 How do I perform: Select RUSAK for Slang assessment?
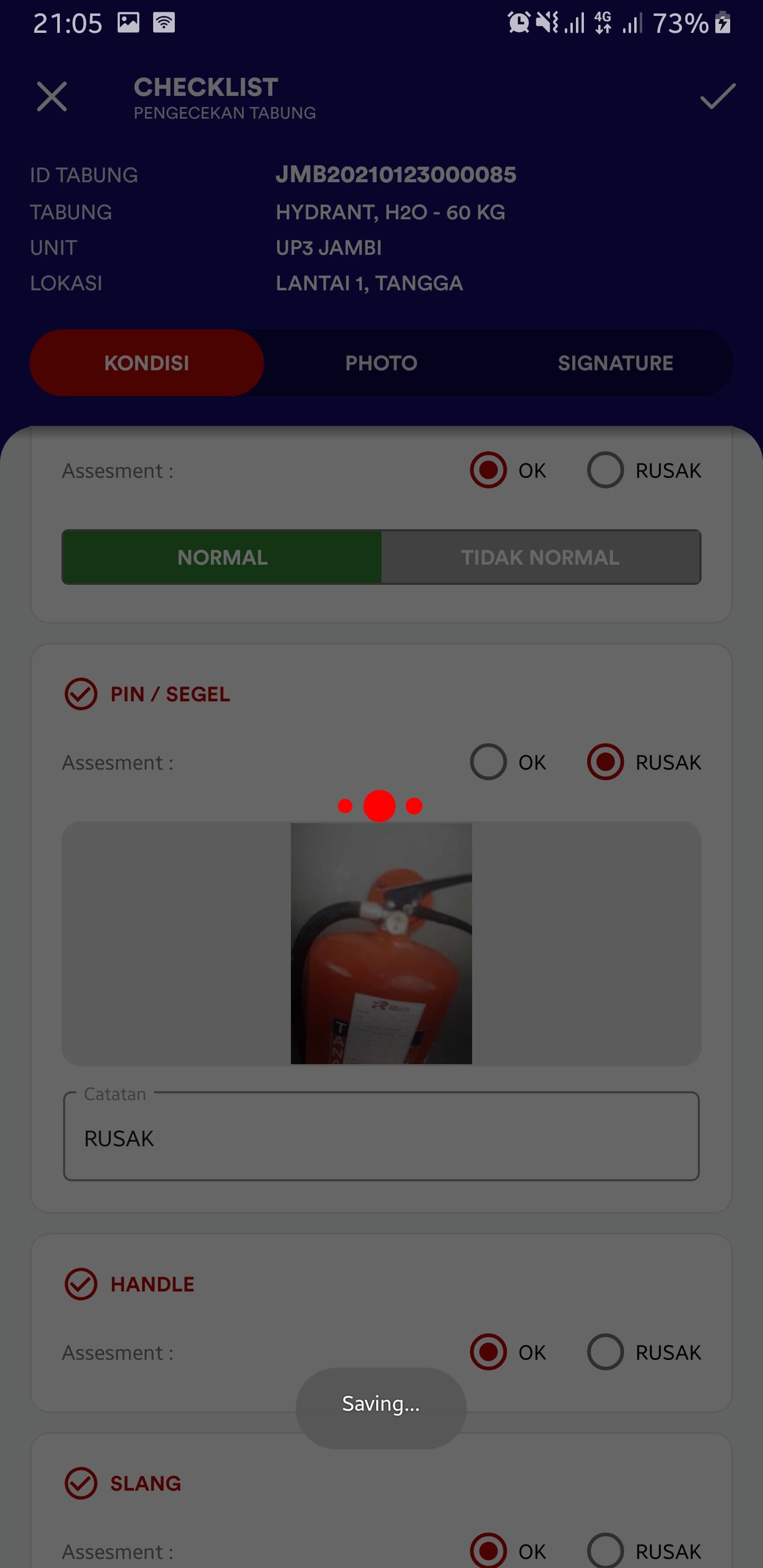(605, 1550)
